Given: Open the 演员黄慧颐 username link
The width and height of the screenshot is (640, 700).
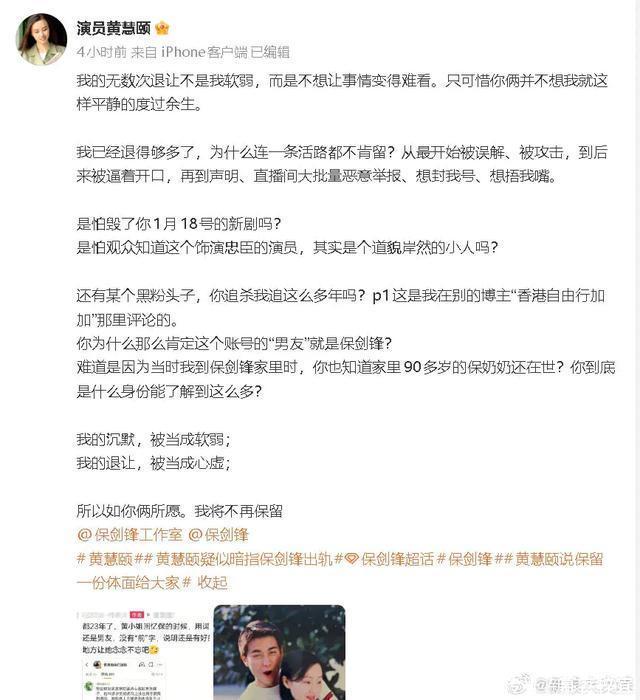Looking at the screenshot, I should [x=113, y=28].
